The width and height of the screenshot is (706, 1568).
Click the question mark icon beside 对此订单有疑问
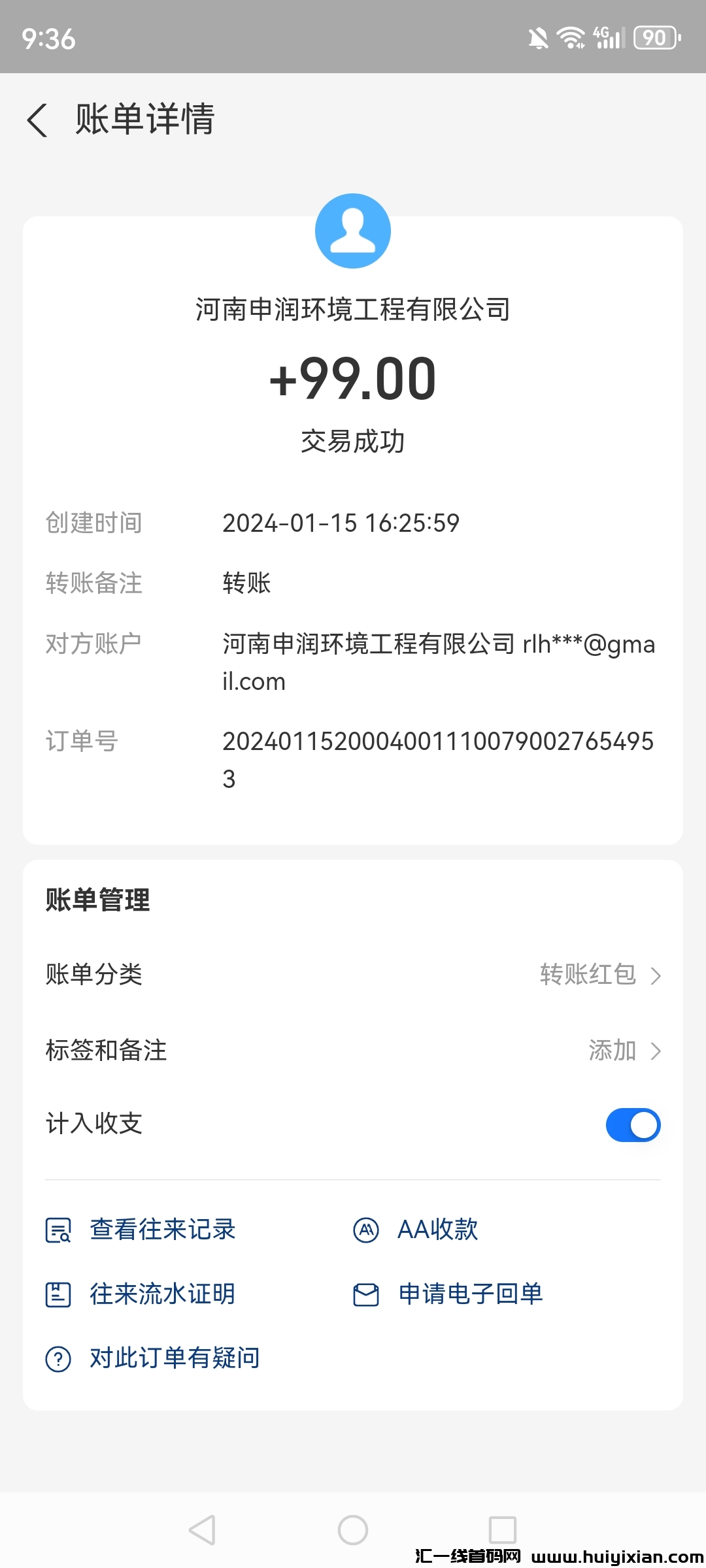pyautogui.click(x=58, y=1357)
